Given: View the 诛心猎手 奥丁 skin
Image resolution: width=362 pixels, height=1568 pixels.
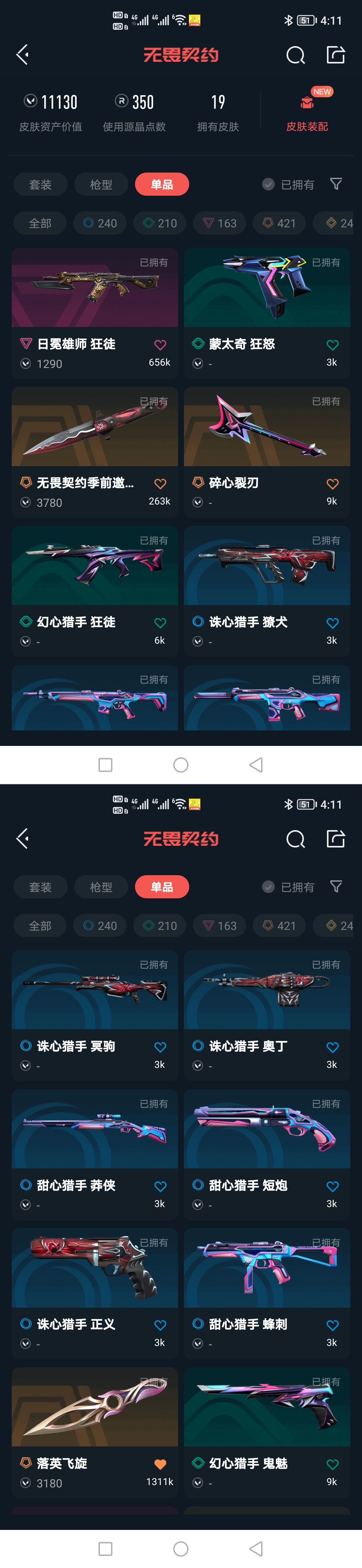Looking at the screenshot, I should [x=267, y=990].
